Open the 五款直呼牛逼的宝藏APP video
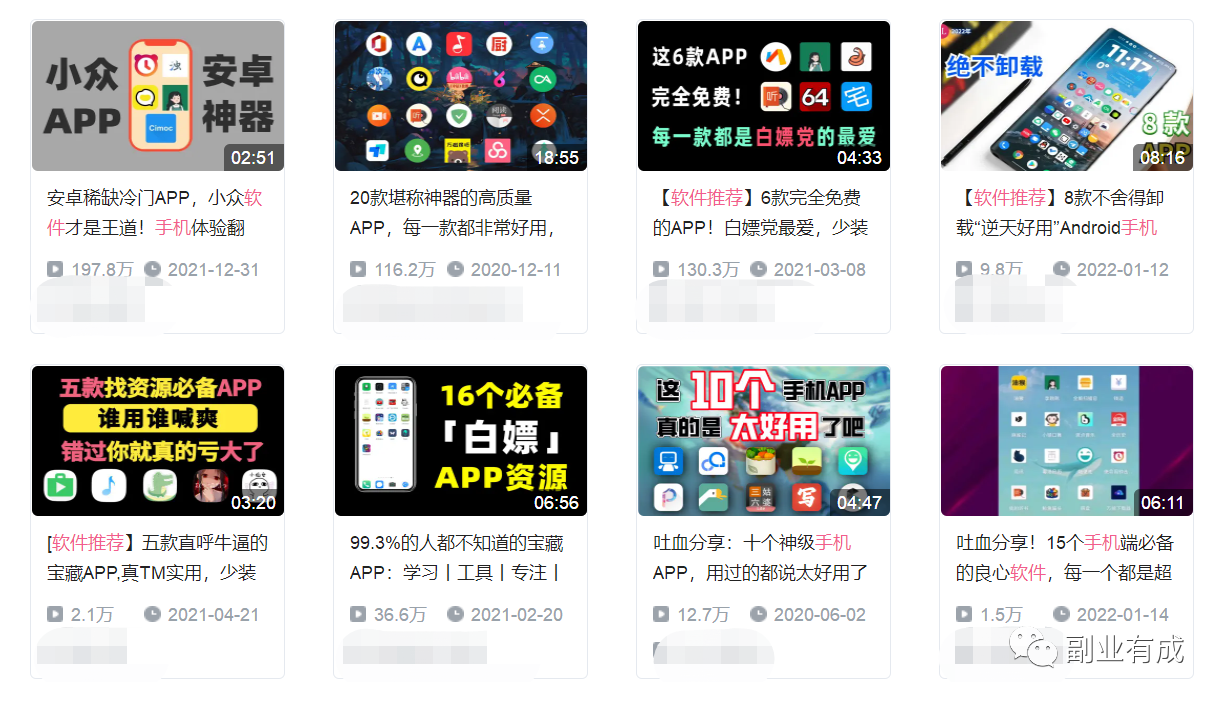Image resolution: width=1224 pixels, height=703 pixels. click(x=158, y=441)
